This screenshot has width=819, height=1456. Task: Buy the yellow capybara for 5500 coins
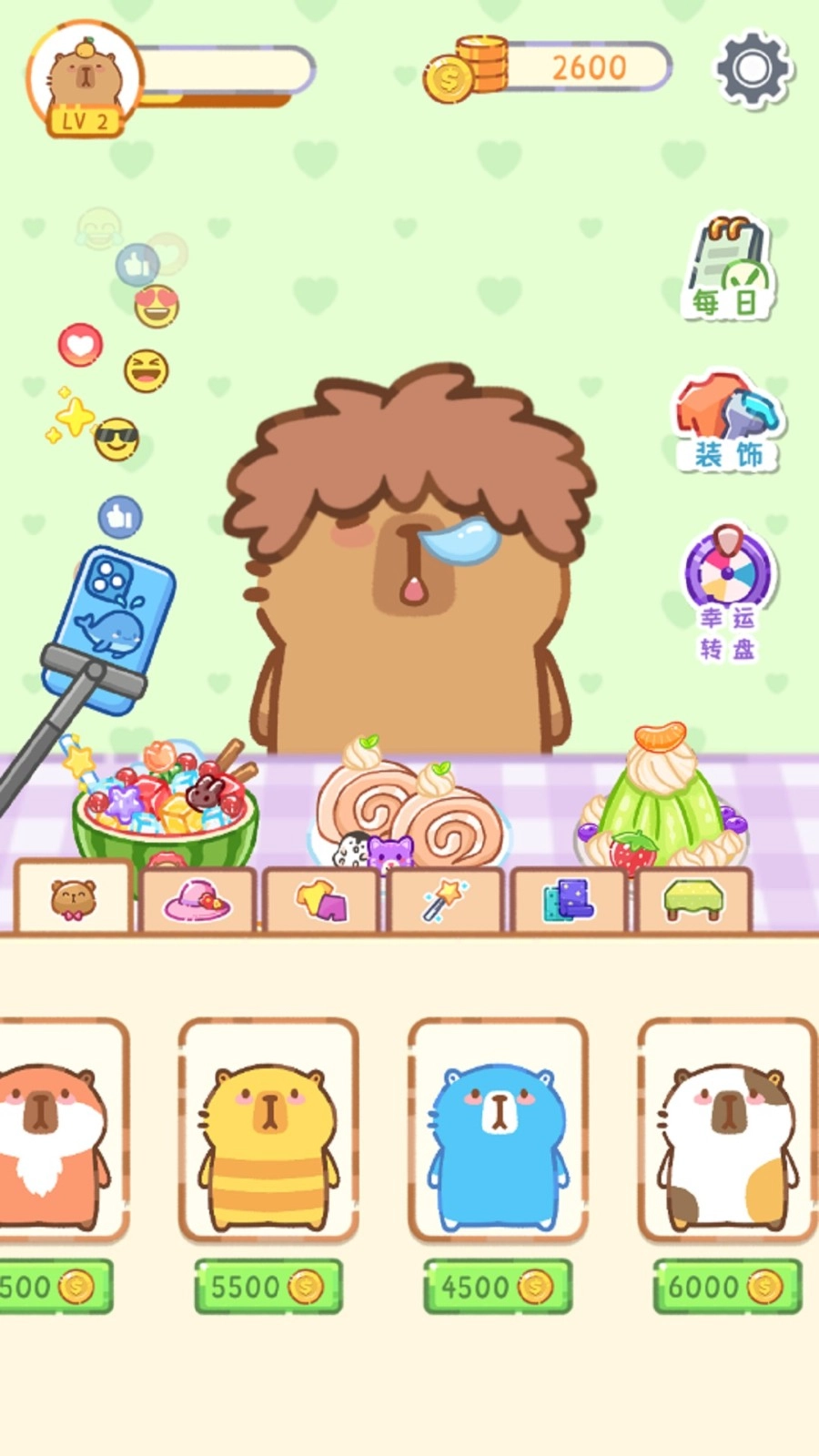(268, 1286)
